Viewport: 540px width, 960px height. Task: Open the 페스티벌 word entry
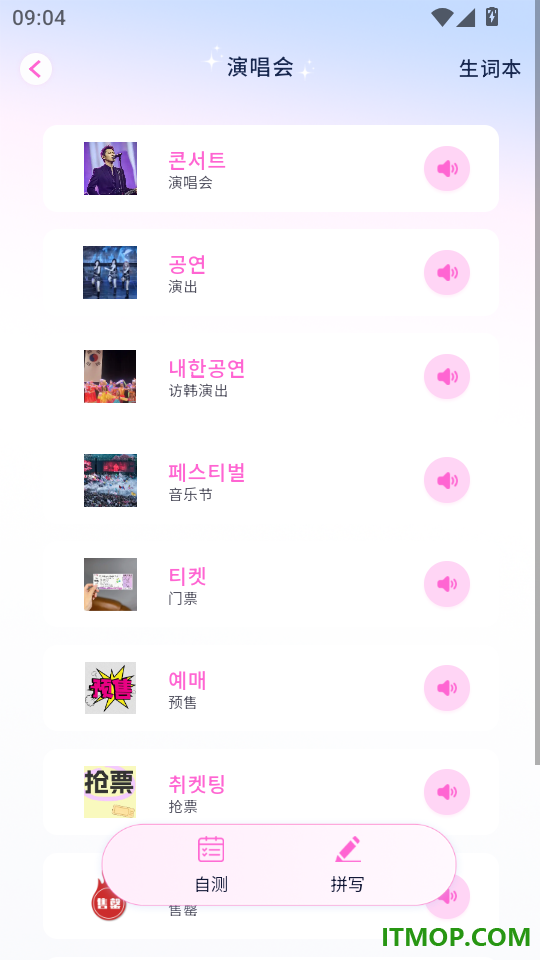pos(271,480)
